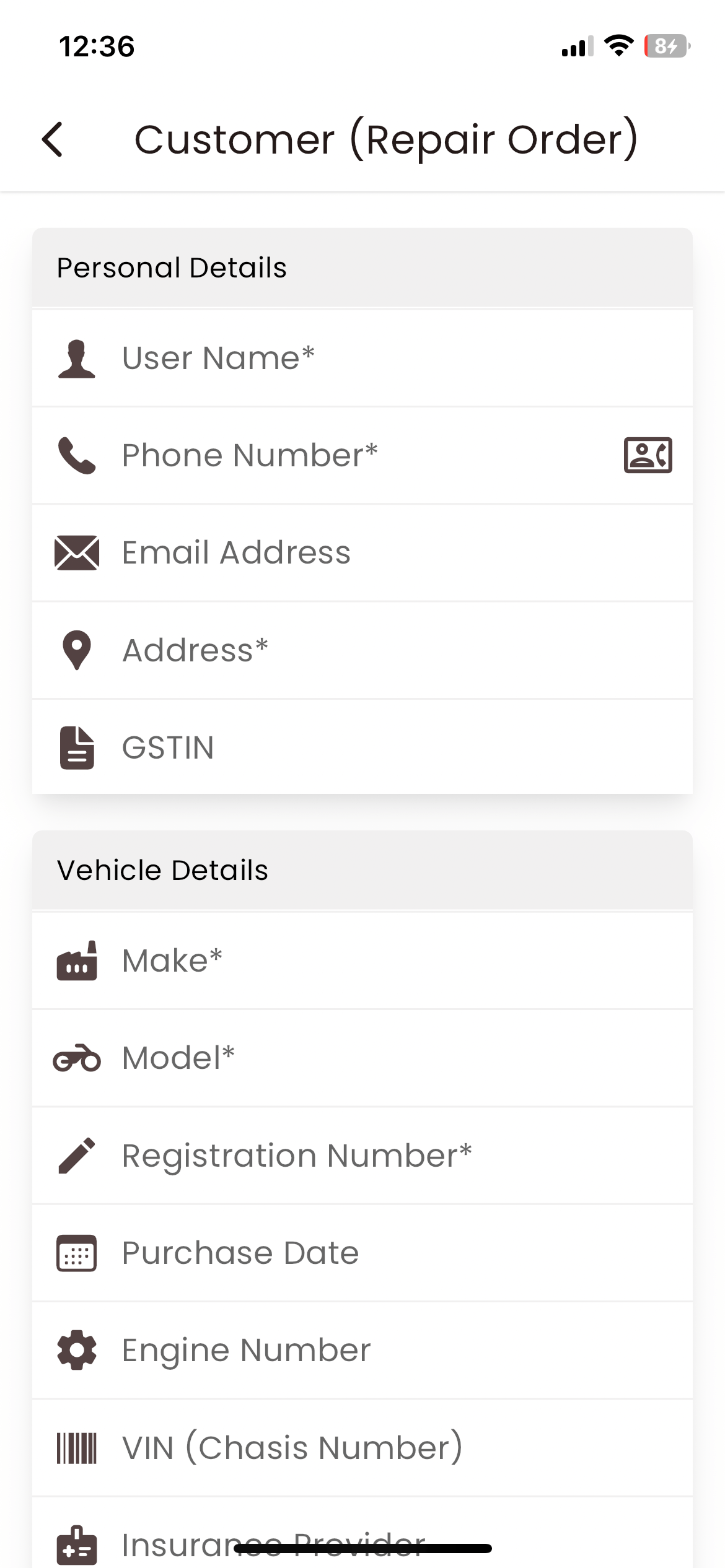Focus the Registration Number field
Image resolution: width=725 pixels, height=1568 pixels.
click(372, 1156)
